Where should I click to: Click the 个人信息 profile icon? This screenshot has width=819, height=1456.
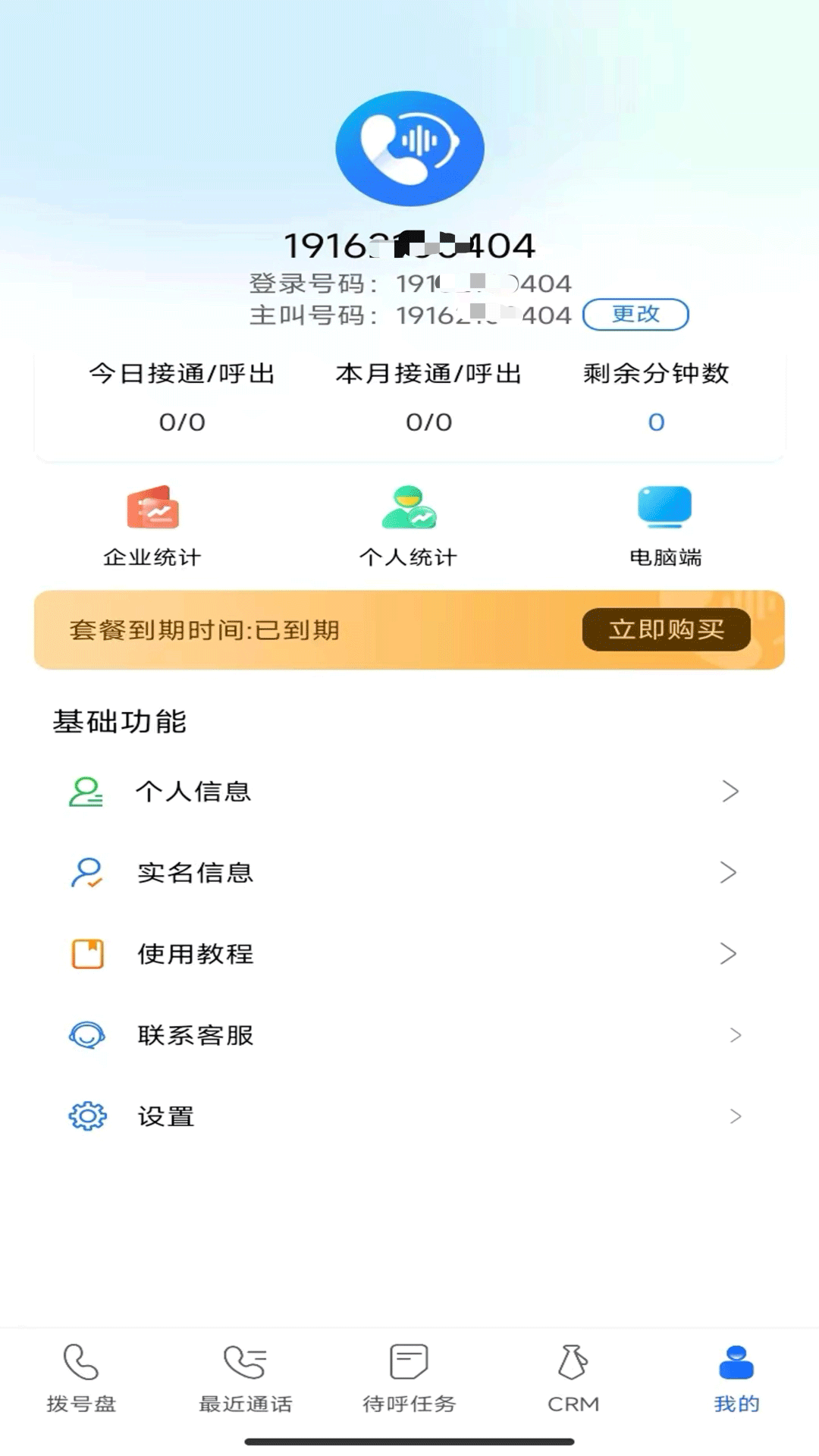click(x=86, y=791)
